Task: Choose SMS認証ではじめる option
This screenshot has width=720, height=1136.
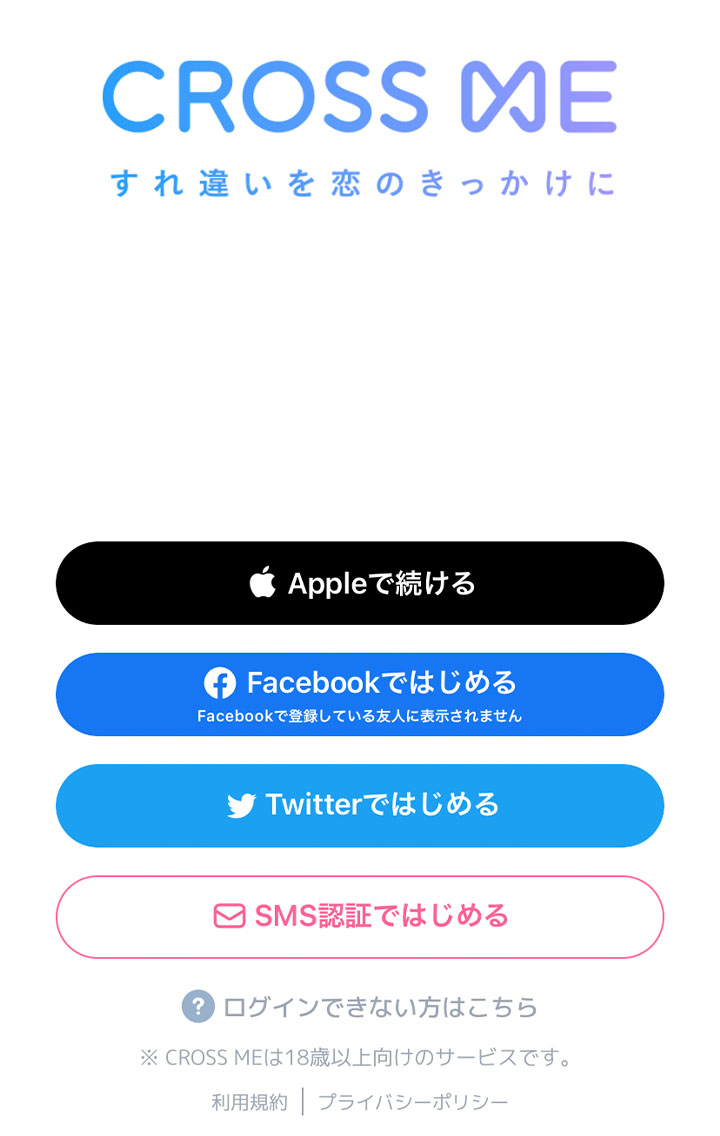Action: click(x=360, y=916)
